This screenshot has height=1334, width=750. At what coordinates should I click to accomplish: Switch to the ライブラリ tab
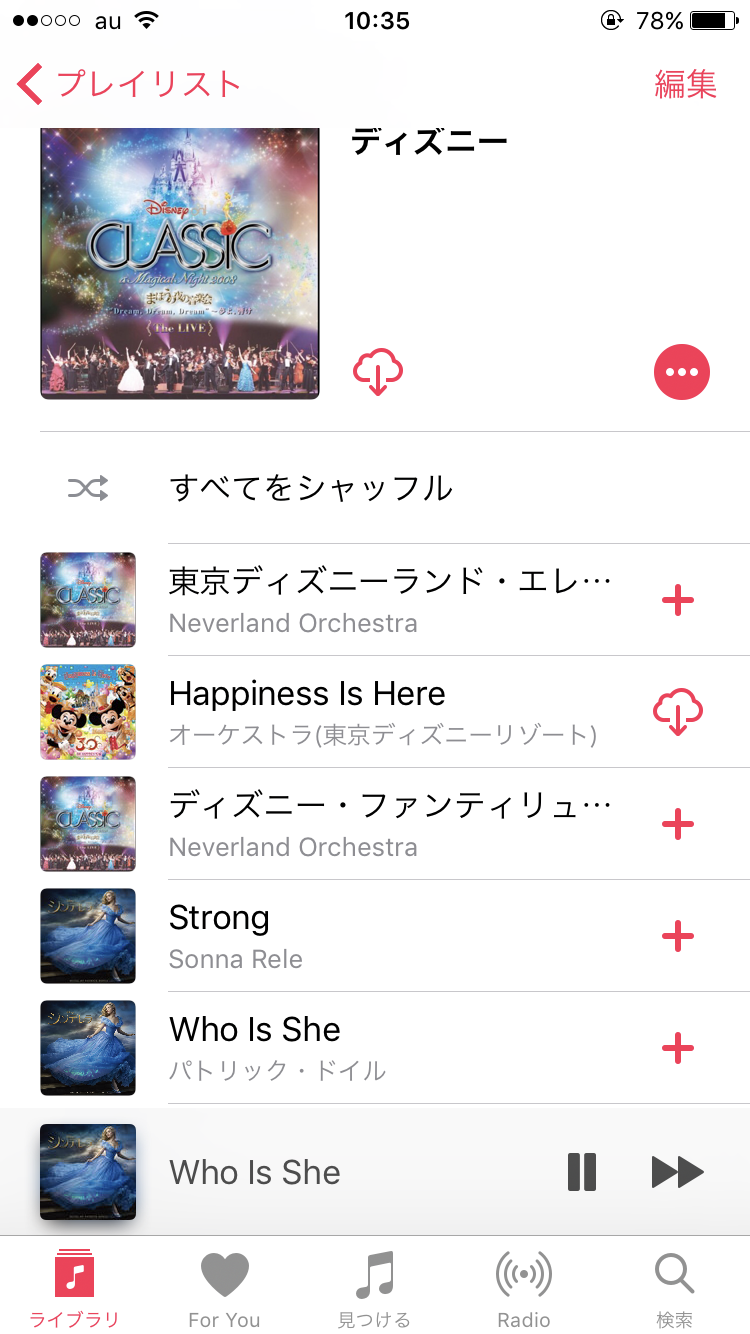pyautogui.click(x=75, y=1285)
